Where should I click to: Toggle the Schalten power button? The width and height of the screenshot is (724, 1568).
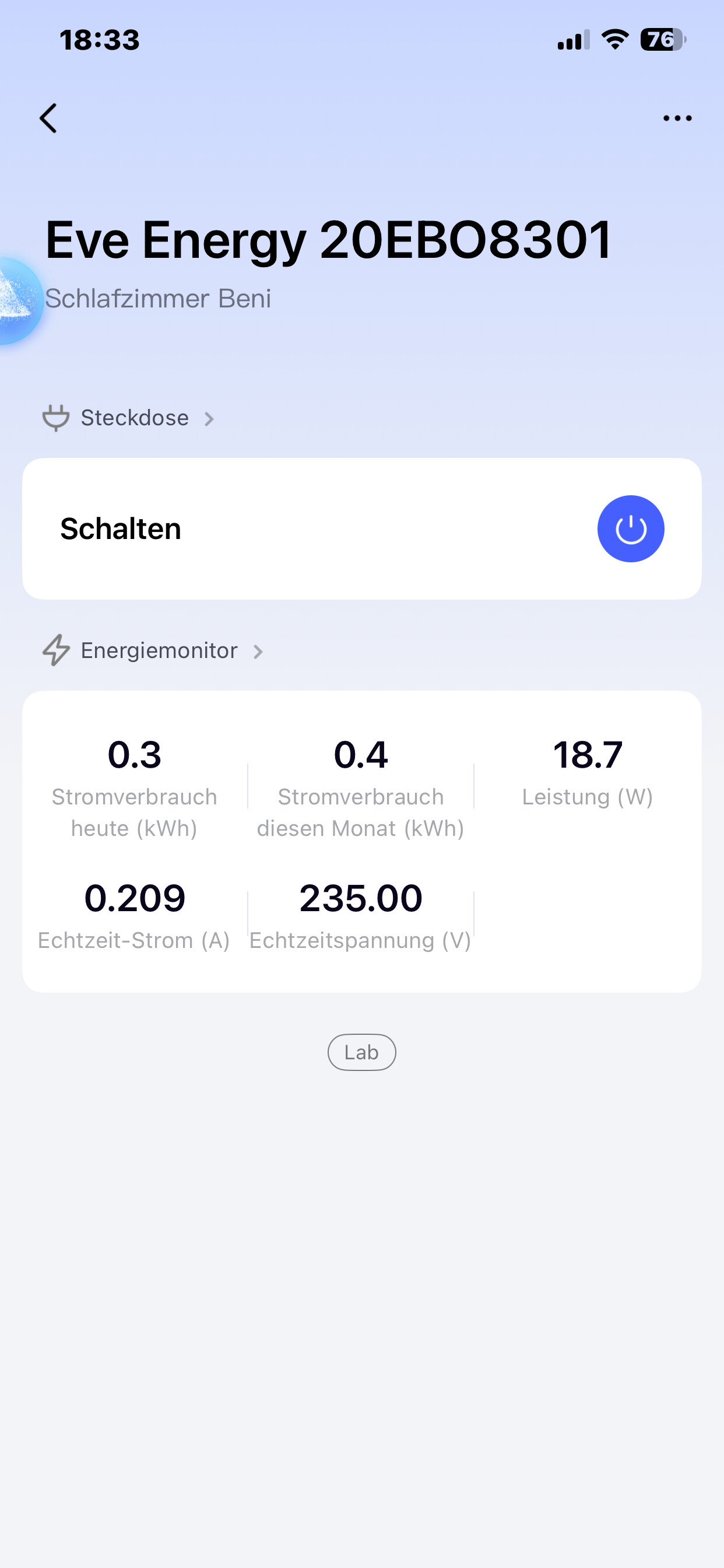(x=630, y=529)
